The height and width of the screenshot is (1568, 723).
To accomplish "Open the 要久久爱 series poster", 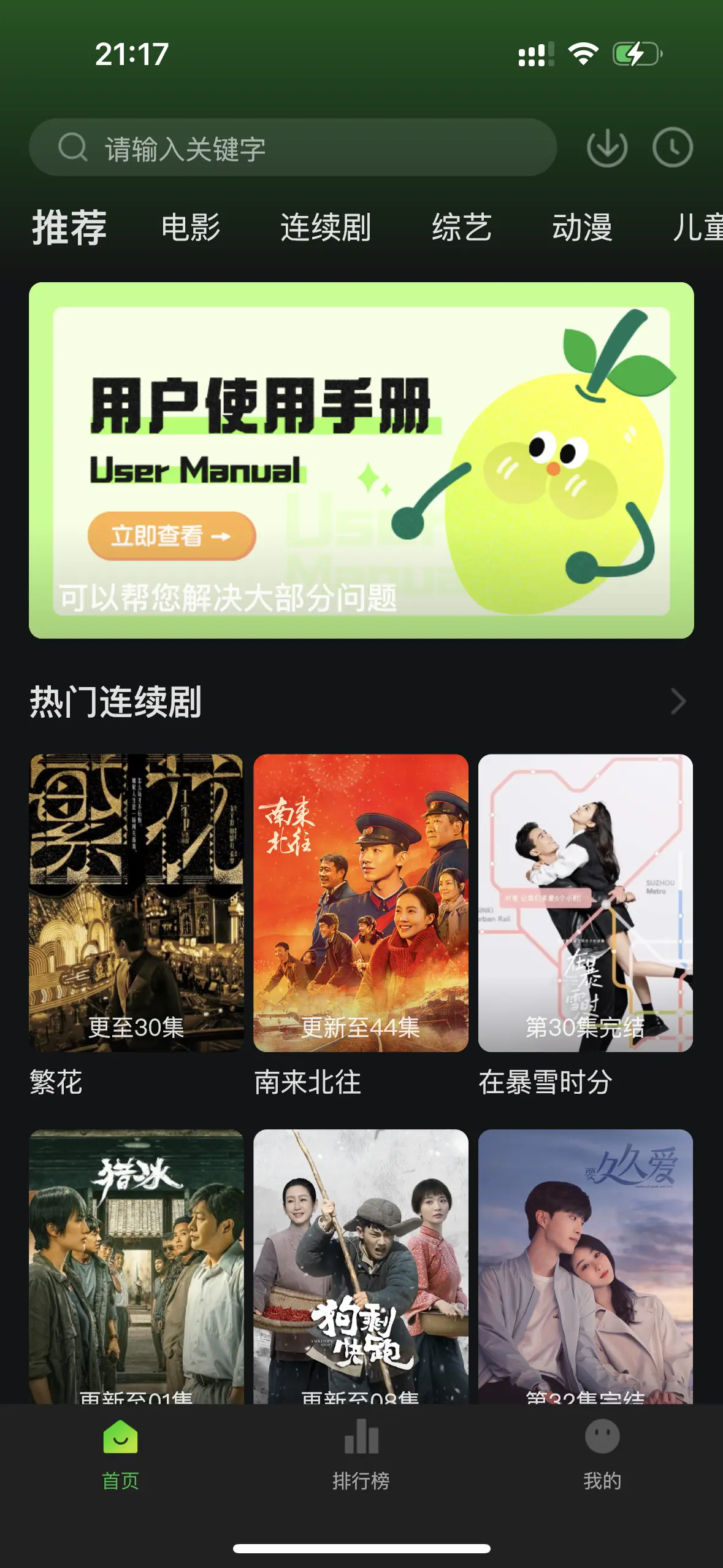I will click(x=585, y=1265).
